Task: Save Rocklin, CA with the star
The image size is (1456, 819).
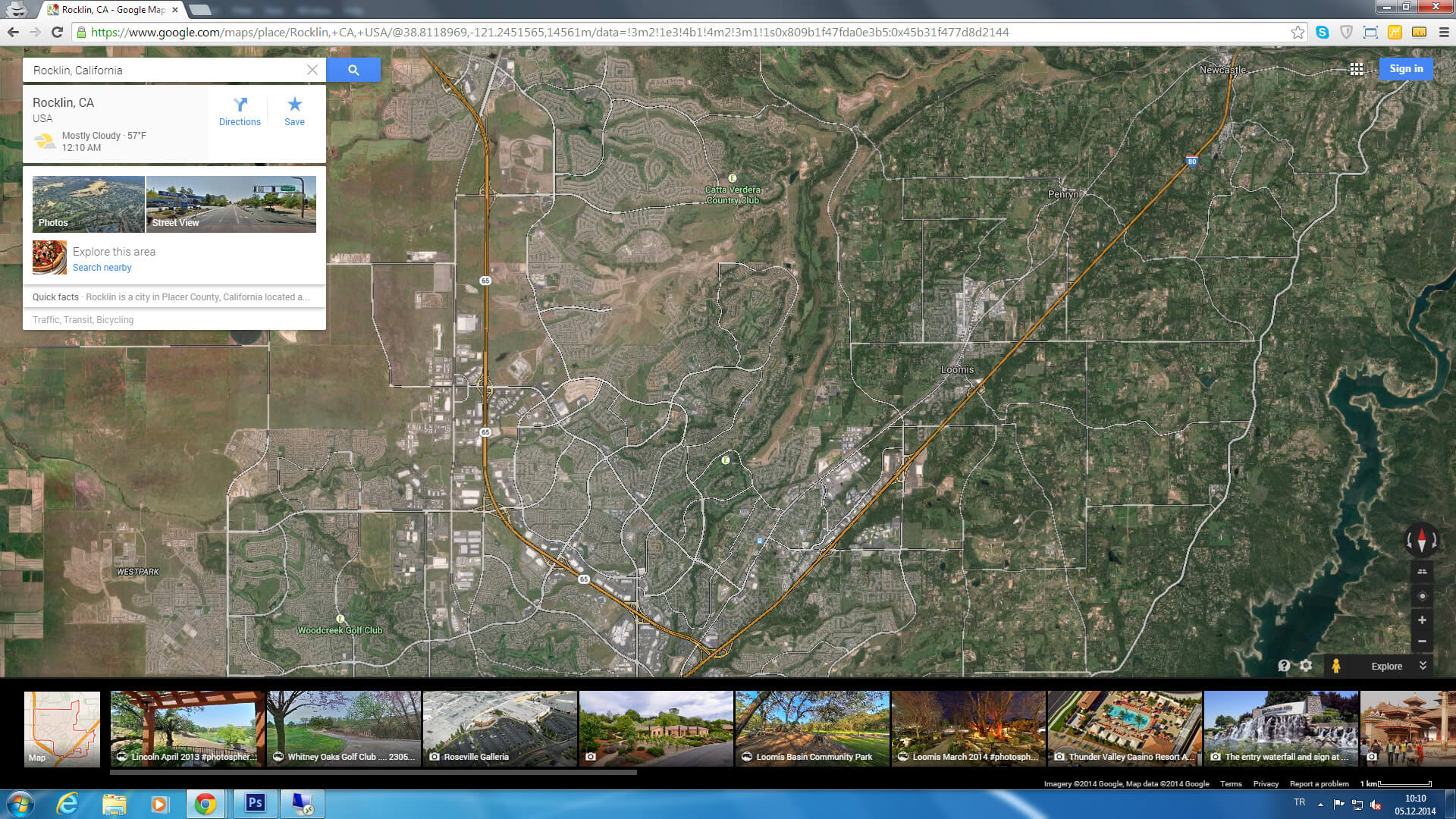Action: [294, 111]
